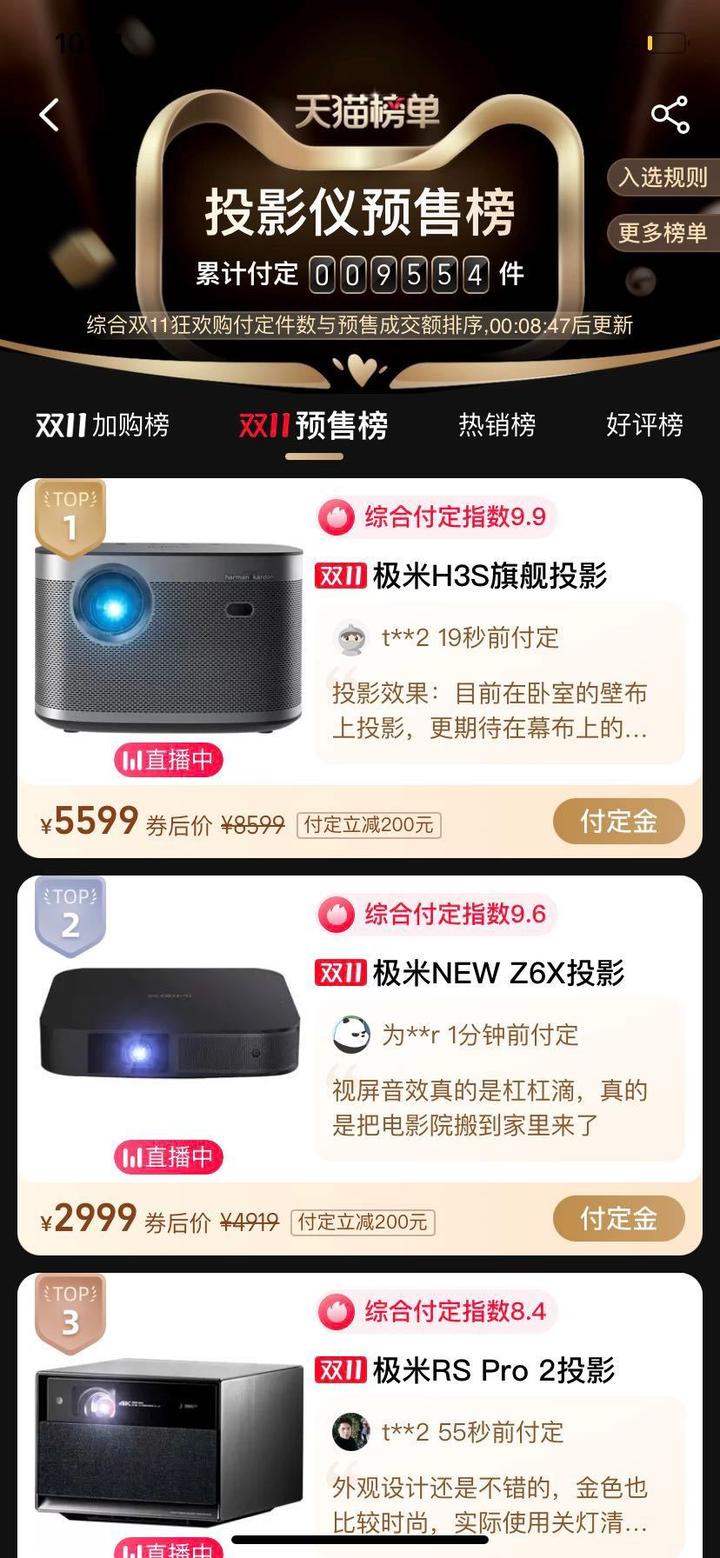Switch to the 热销榜 tab
720x1558 pixels.
[x=498, y=425]
